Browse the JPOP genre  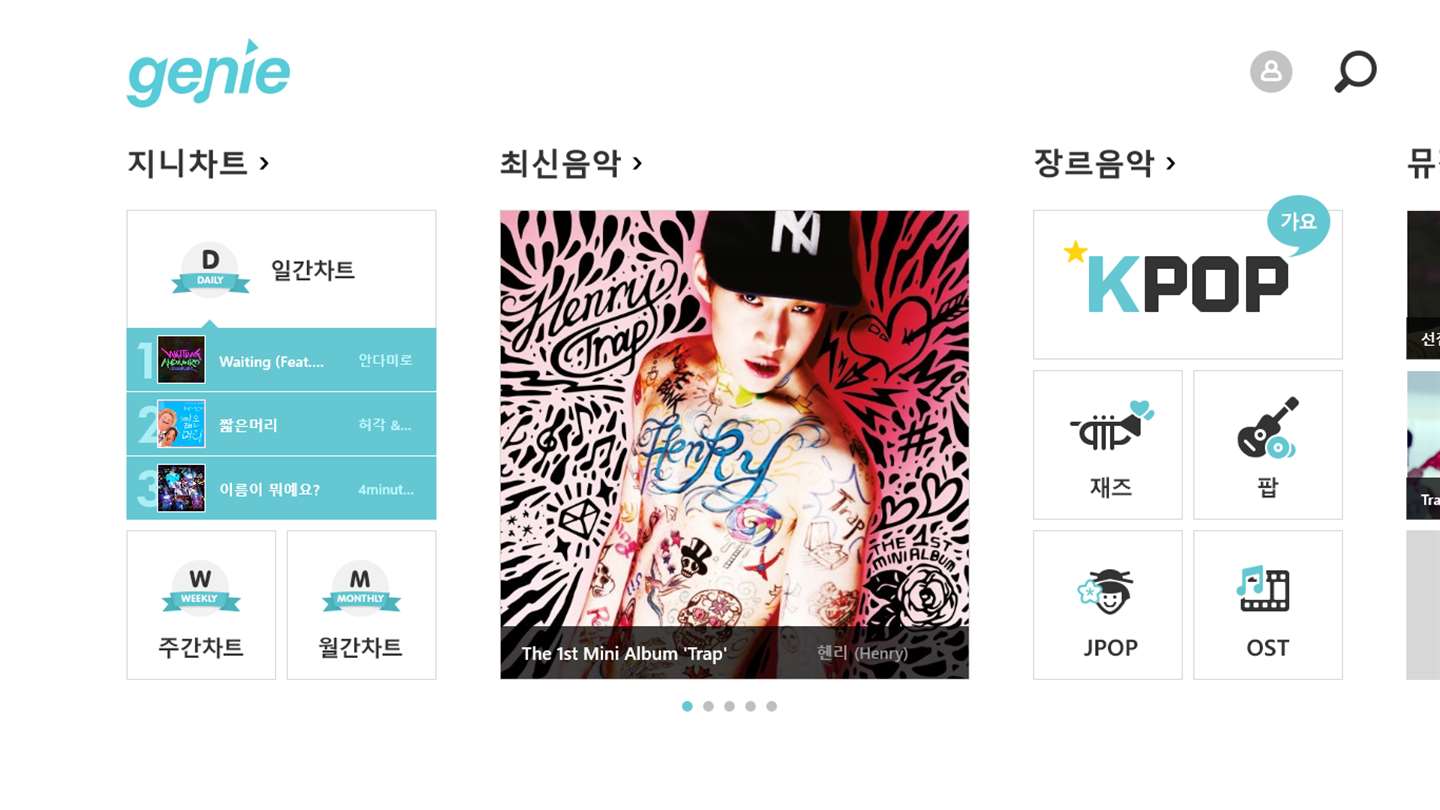tap(1108, 605)
